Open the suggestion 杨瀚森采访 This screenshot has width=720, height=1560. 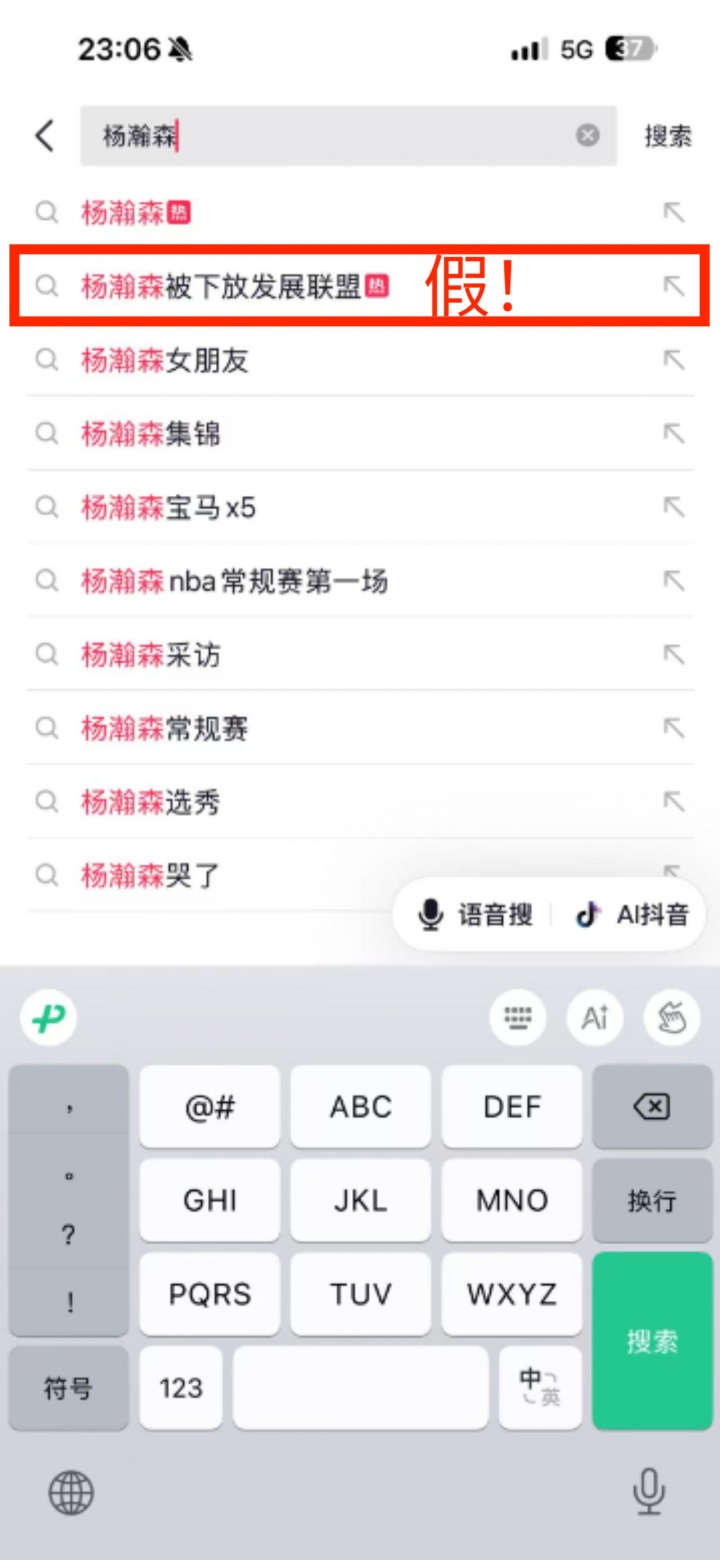pos(151,655)
